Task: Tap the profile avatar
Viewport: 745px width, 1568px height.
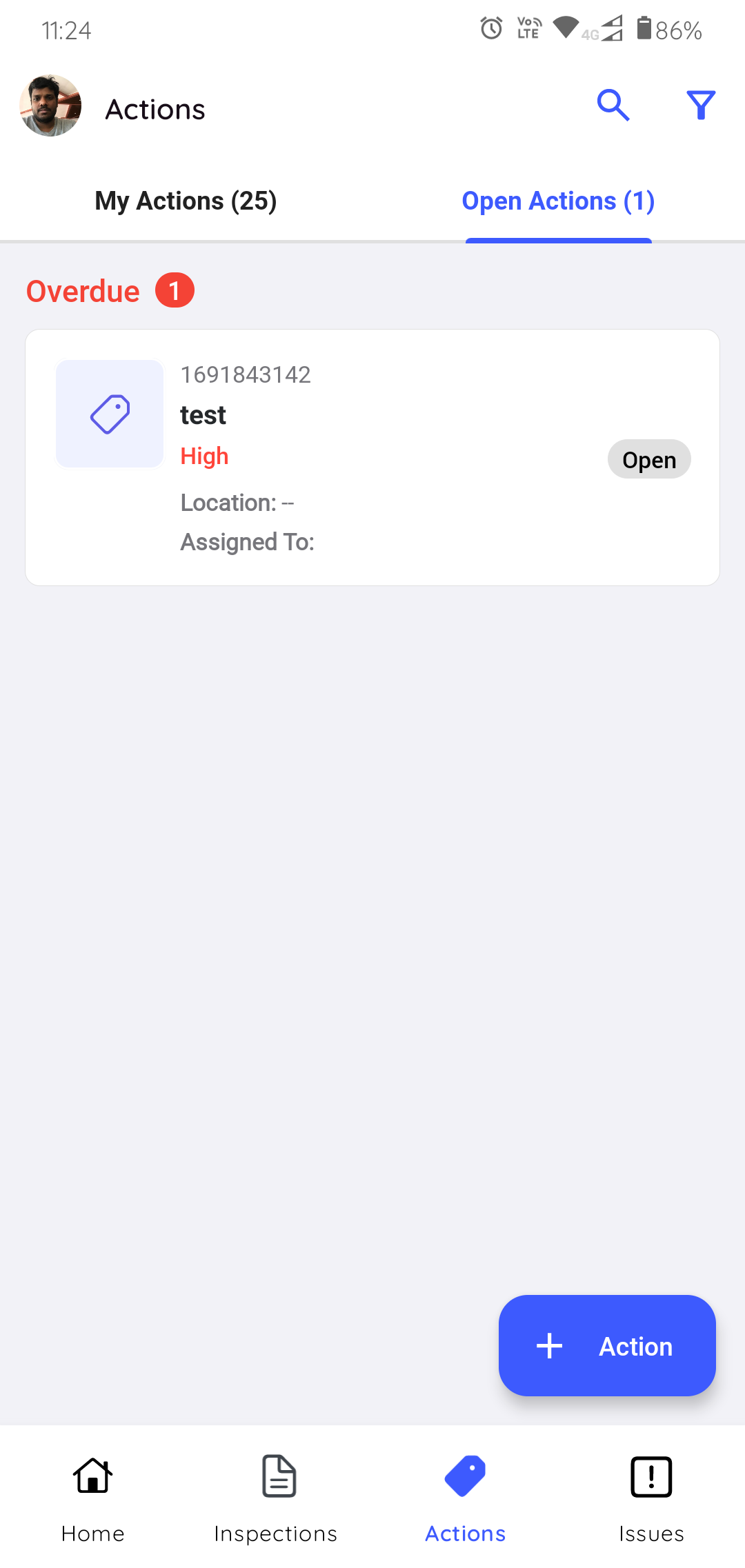Action: 50,106
